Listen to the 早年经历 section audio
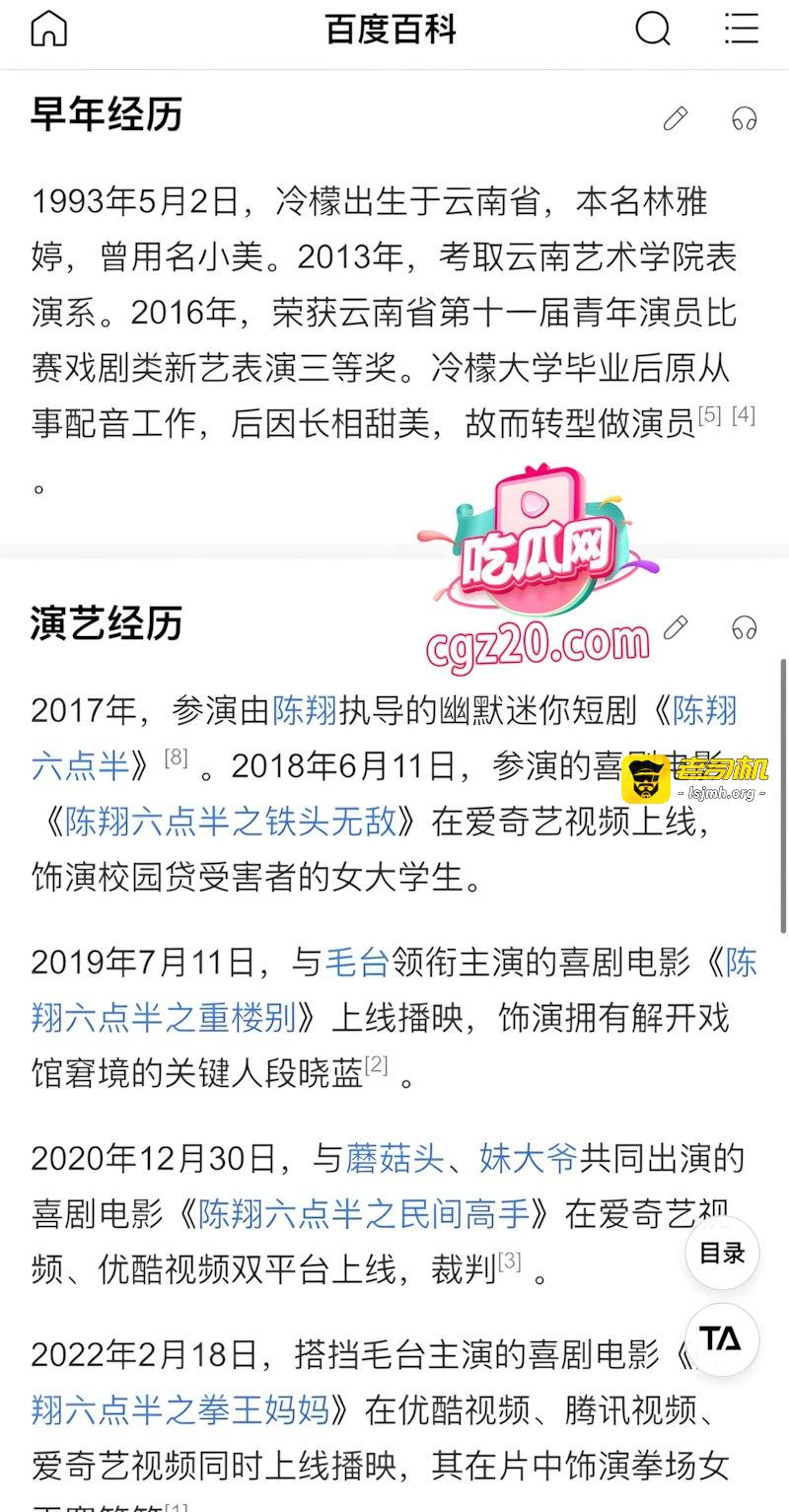 tap(745, 119)
